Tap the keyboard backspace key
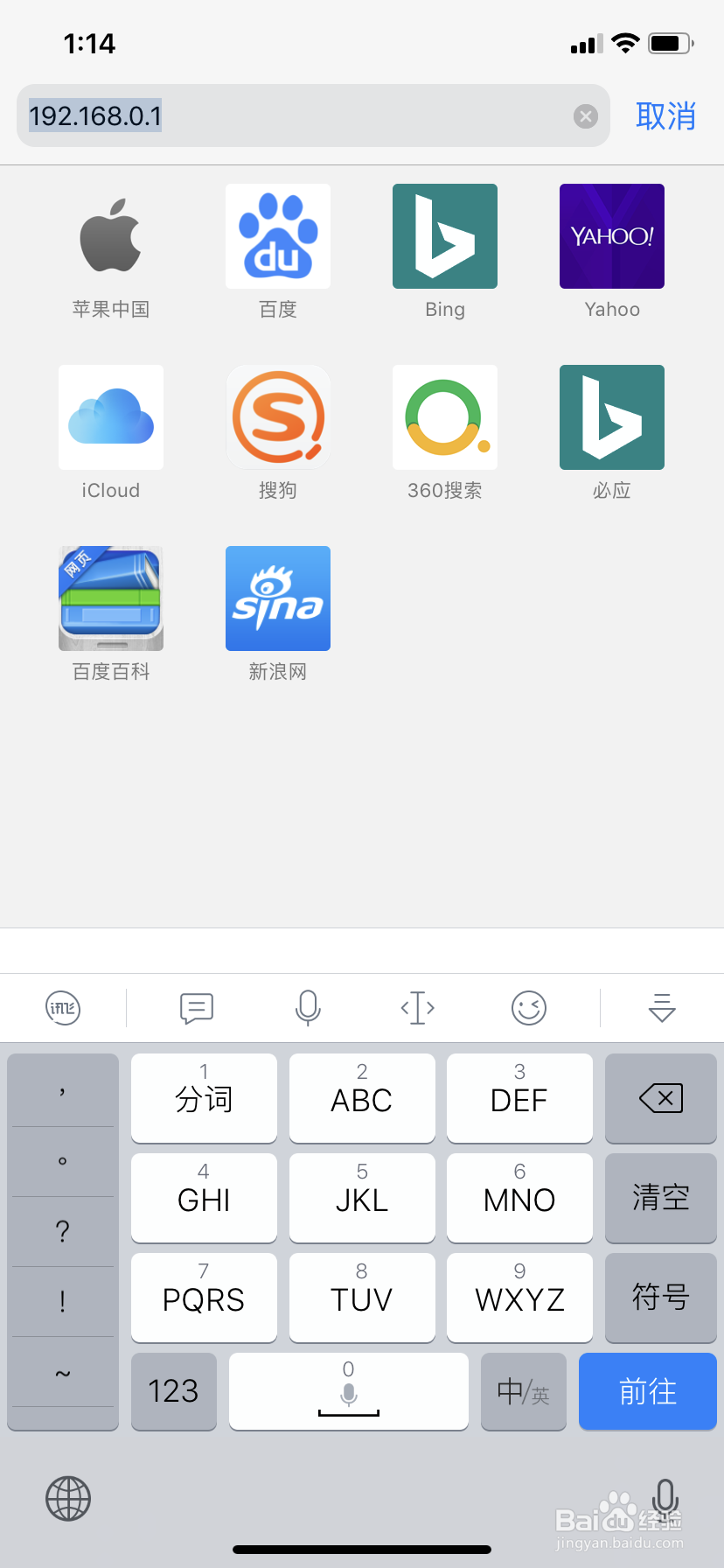This screenshot has height=1568, width=724. (661, 1098)
